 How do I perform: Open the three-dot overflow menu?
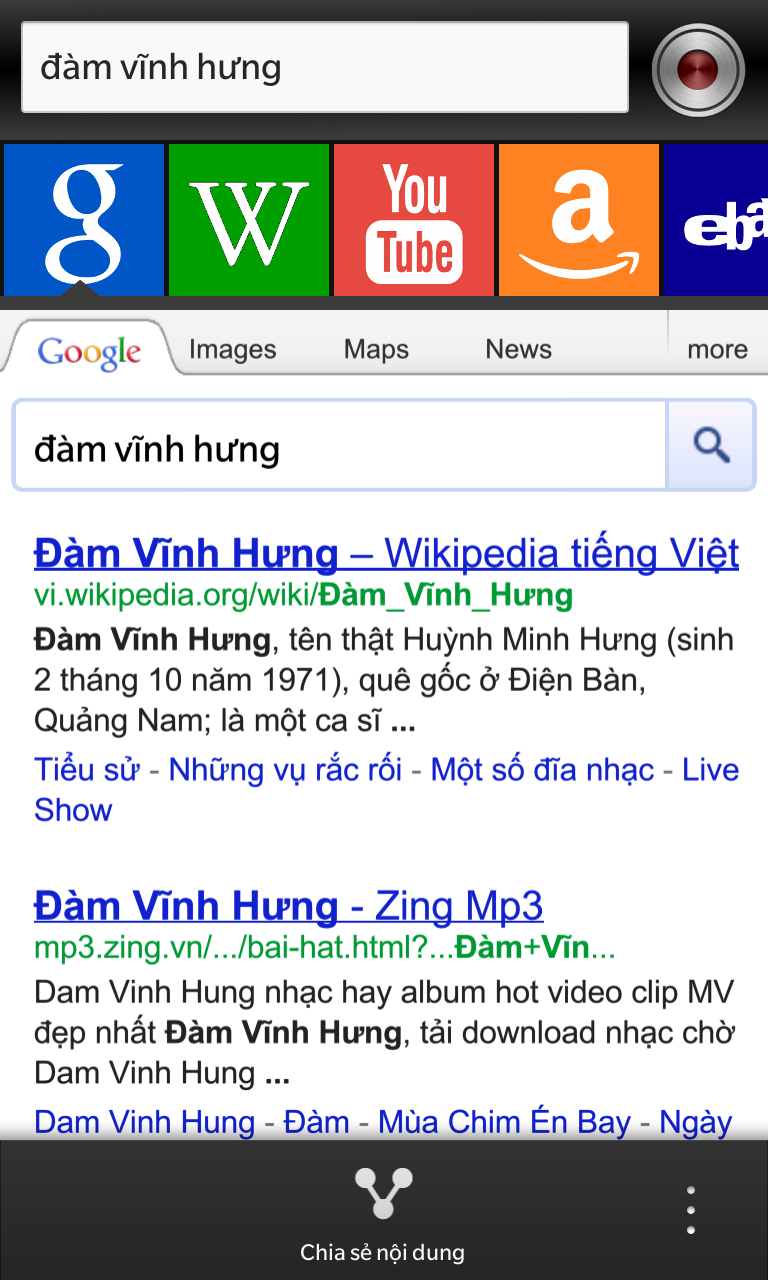tap(691, 1210)
